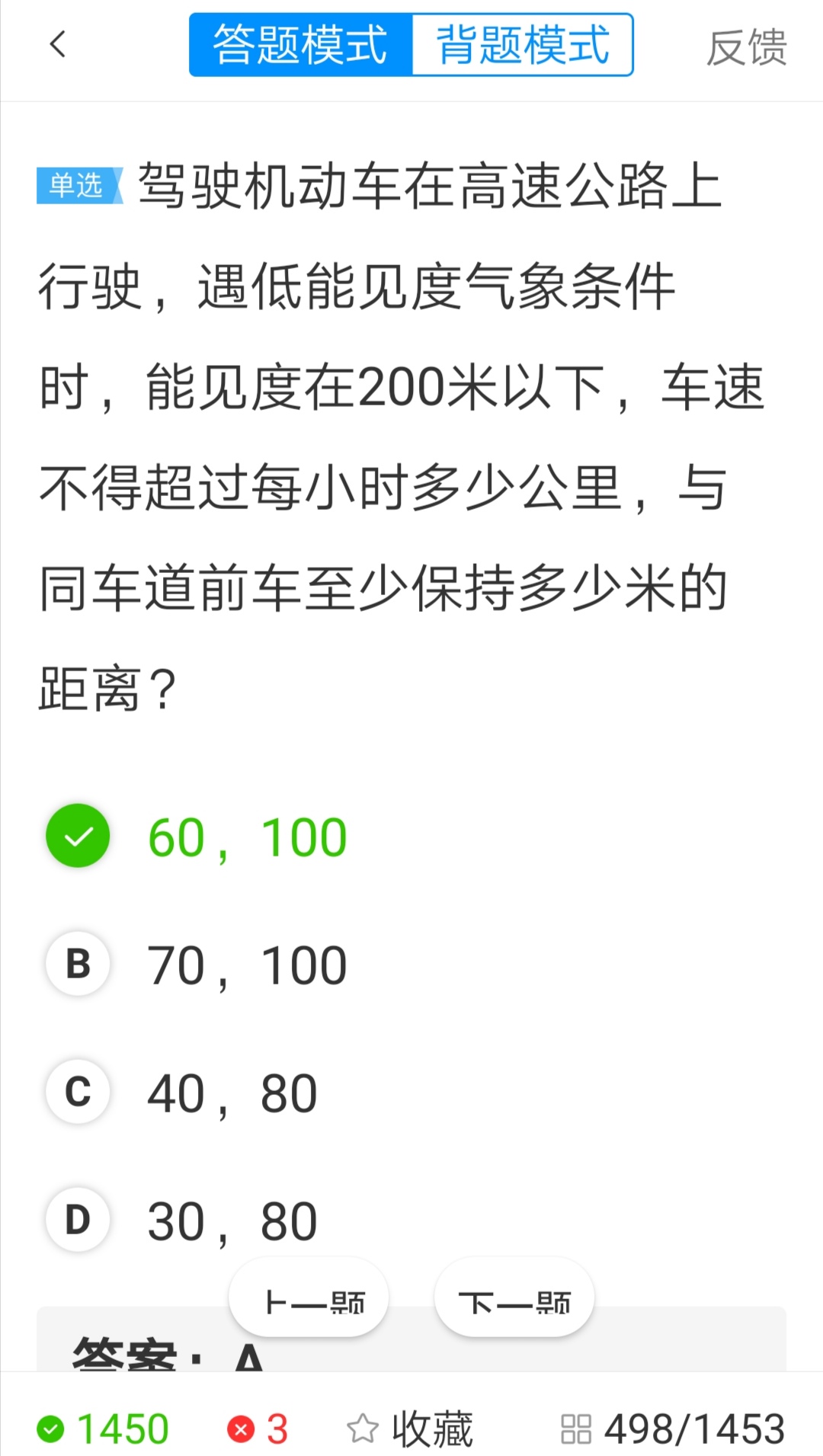This screenshot has height=1456, width=823.
Task: Click the question text area
Action: [411, 434]
